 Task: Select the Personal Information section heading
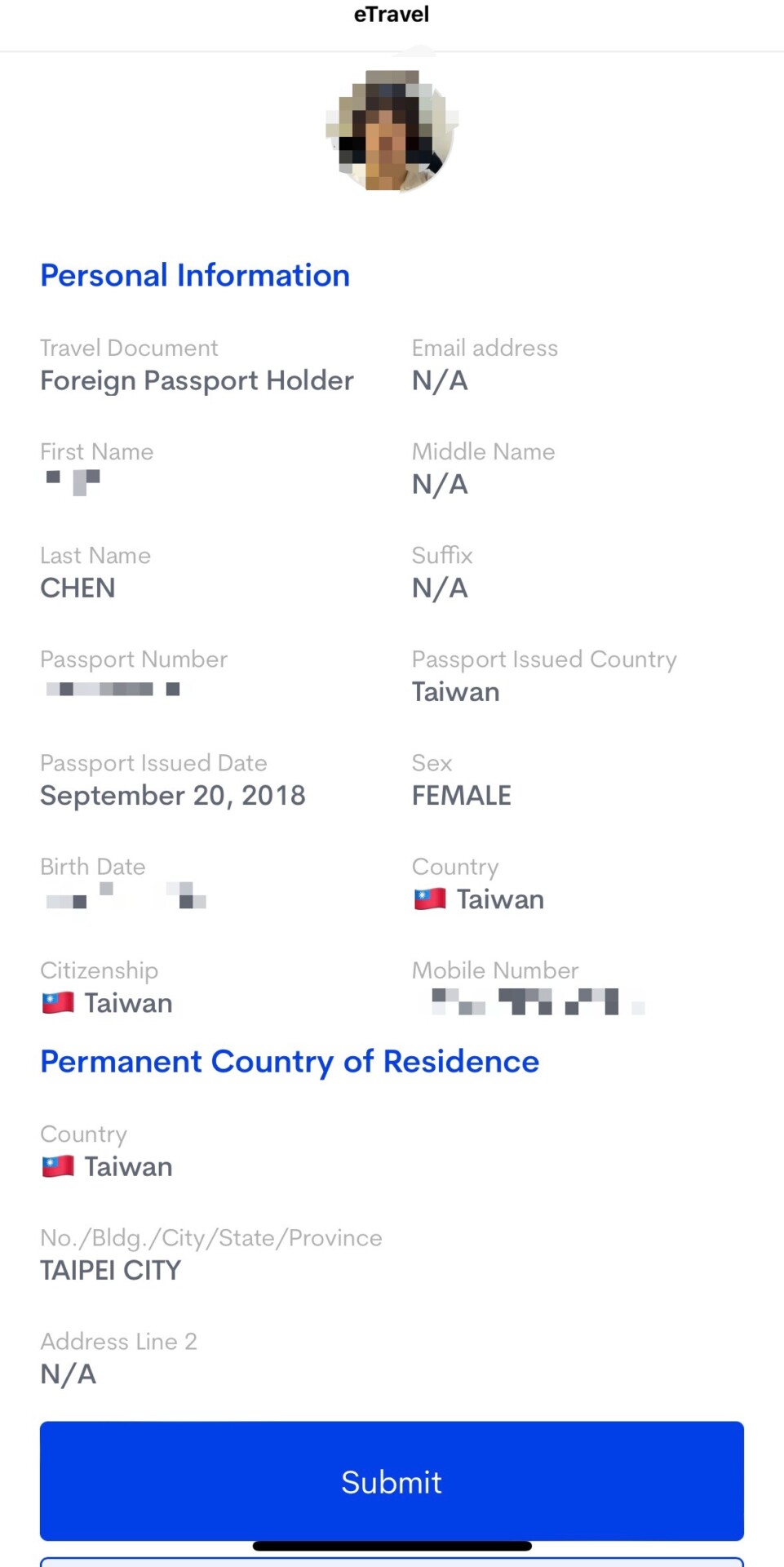(x=194, y=275)
